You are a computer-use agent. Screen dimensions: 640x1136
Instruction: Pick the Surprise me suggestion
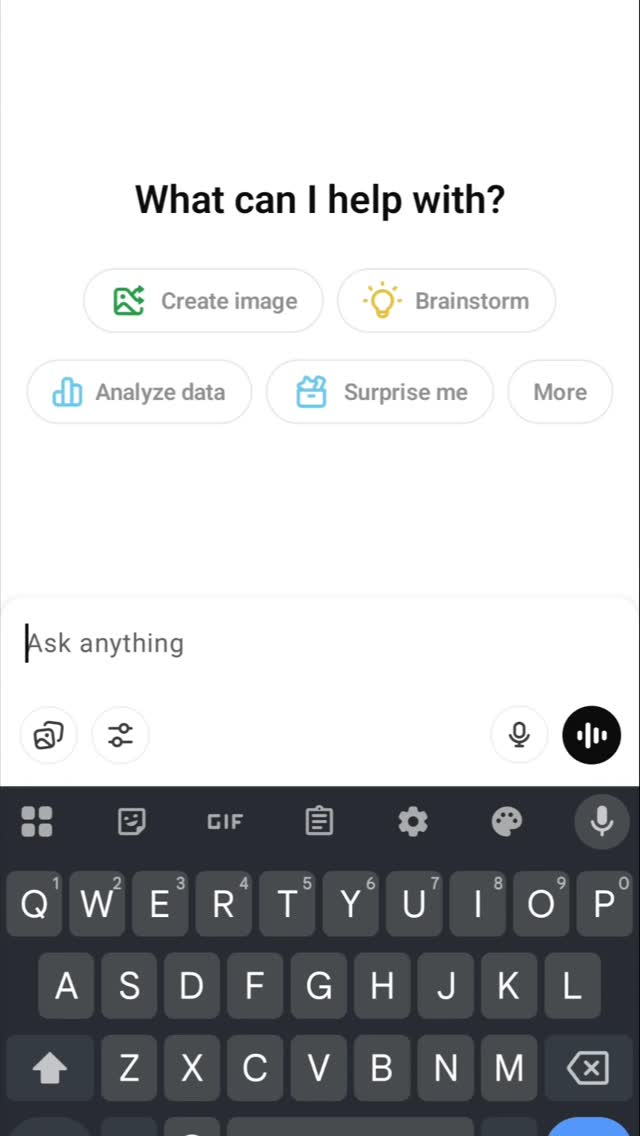(380, 392)
